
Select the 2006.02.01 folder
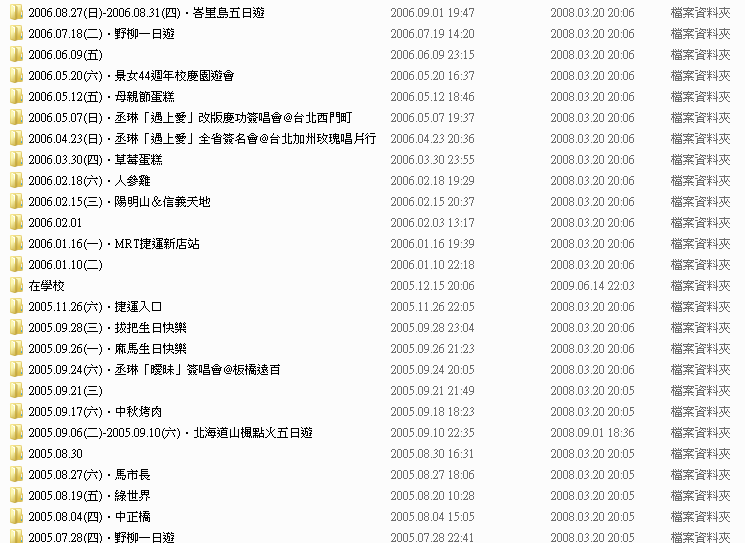(55, 223)
